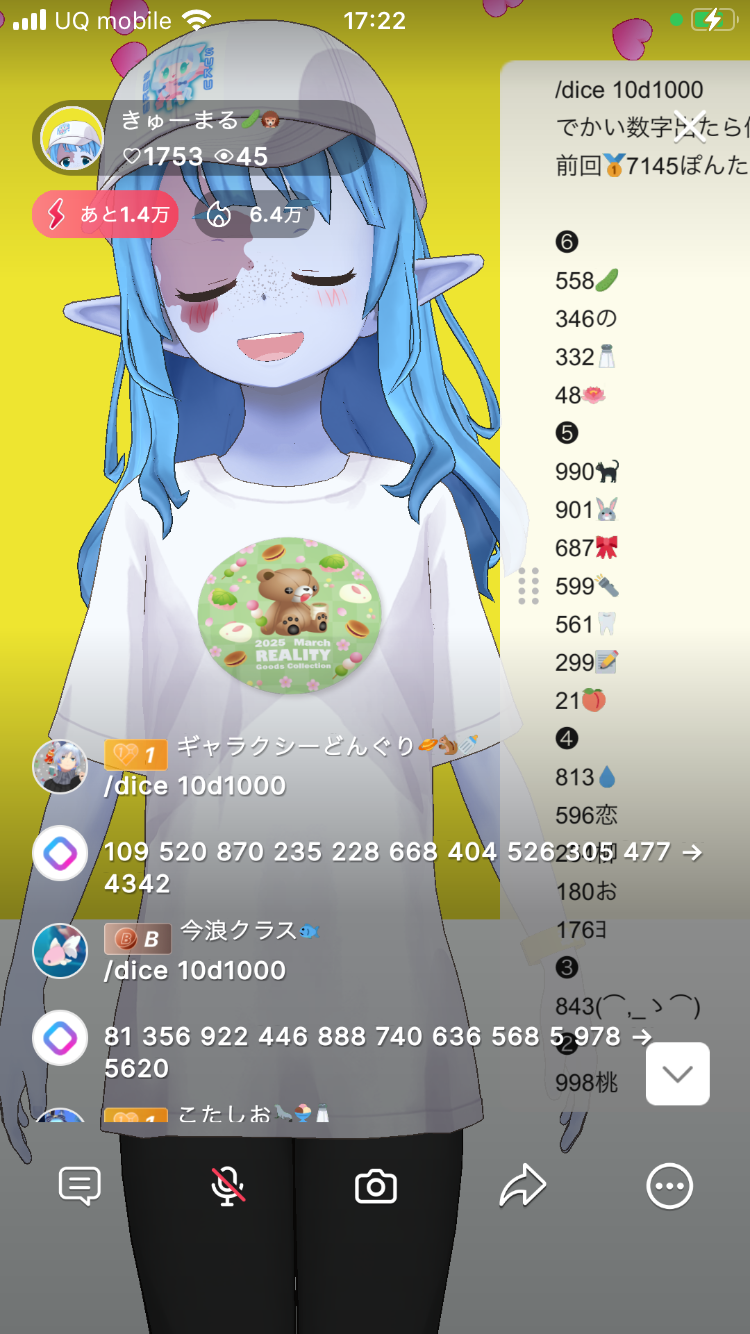Jump to the latest comments with the down chevron
This screenshot has height=1334, width=750.
click(x=678, y=1074)
